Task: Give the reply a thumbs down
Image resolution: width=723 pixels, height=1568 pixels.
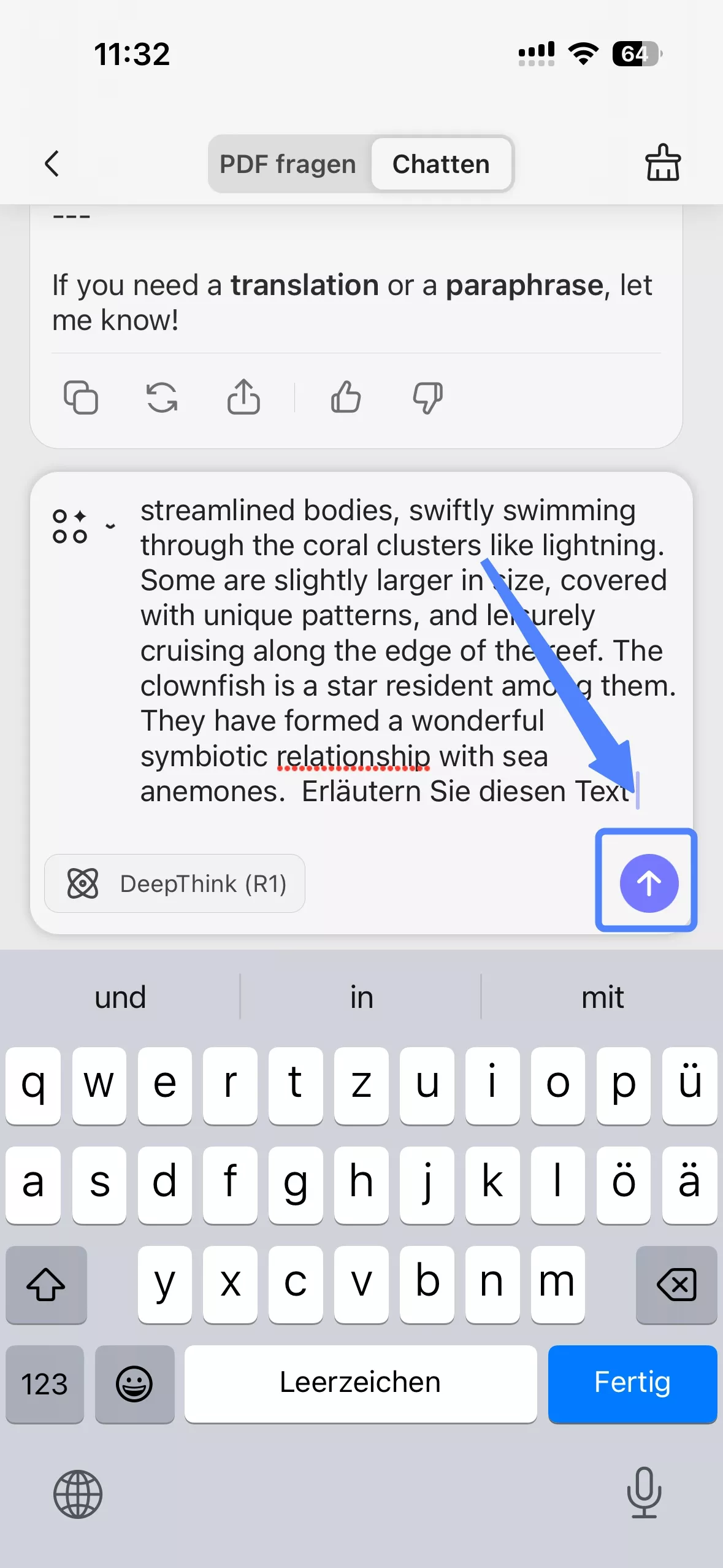Action: (x=427, y=398)
